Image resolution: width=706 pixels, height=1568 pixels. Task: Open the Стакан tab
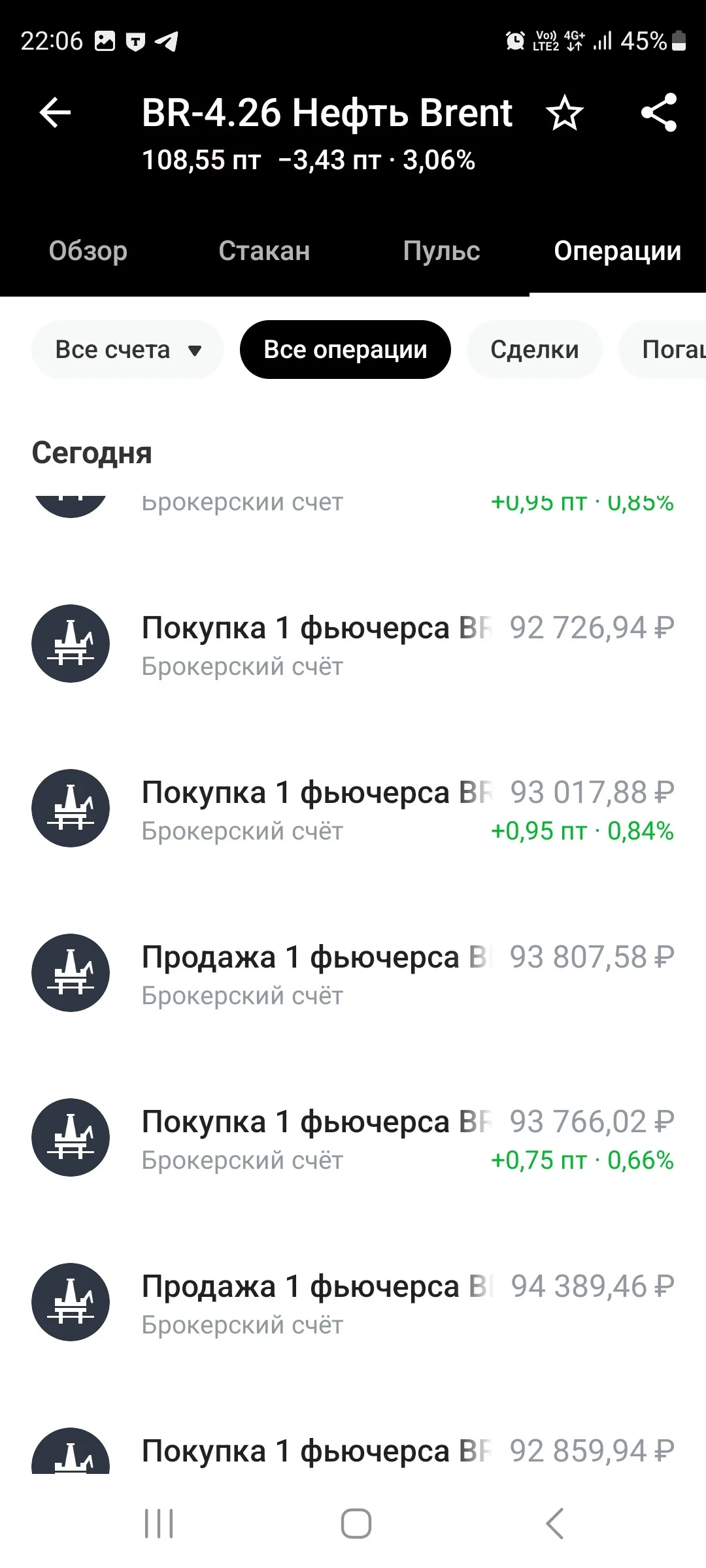[x=265, y=251]
